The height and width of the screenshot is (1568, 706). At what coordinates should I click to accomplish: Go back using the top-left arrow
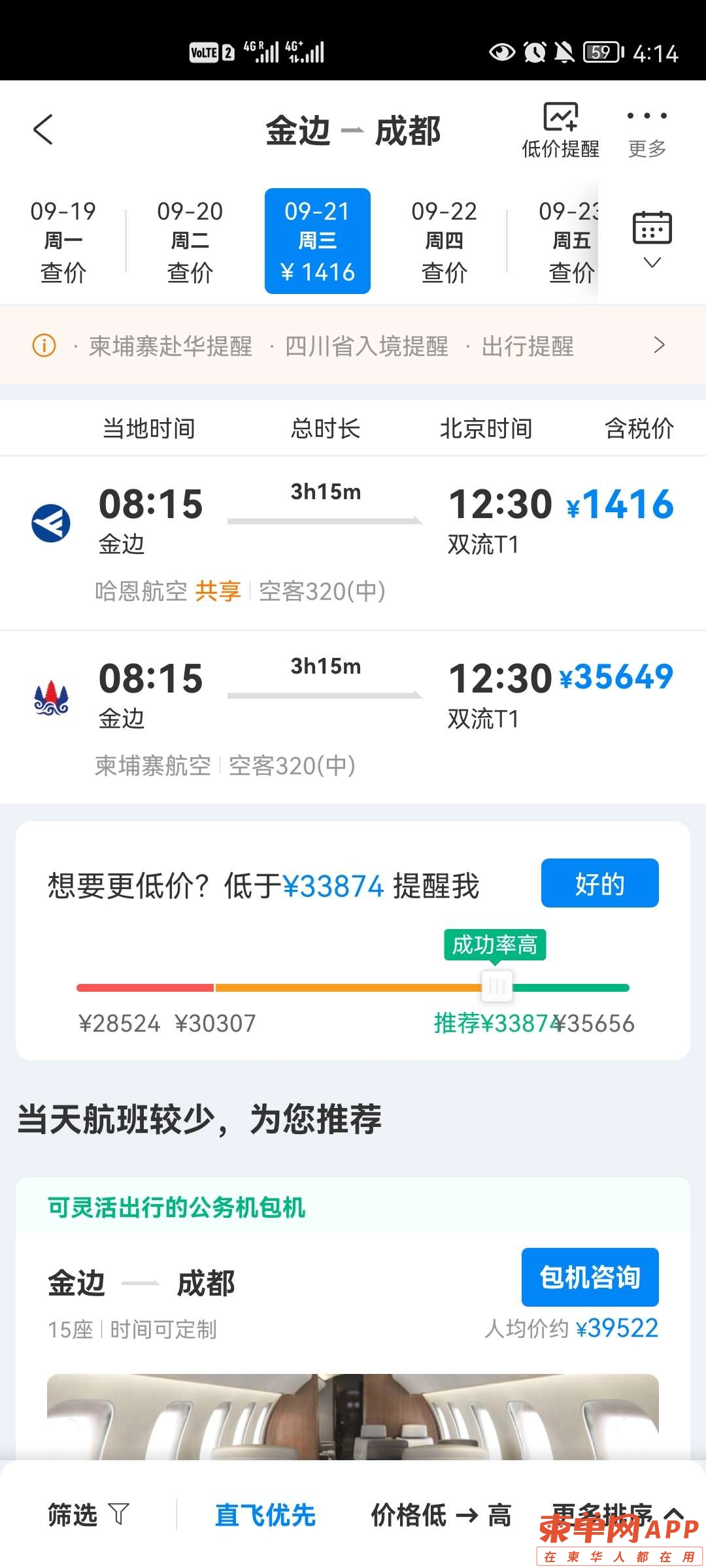pyautogui.click(x=43, y=129)
